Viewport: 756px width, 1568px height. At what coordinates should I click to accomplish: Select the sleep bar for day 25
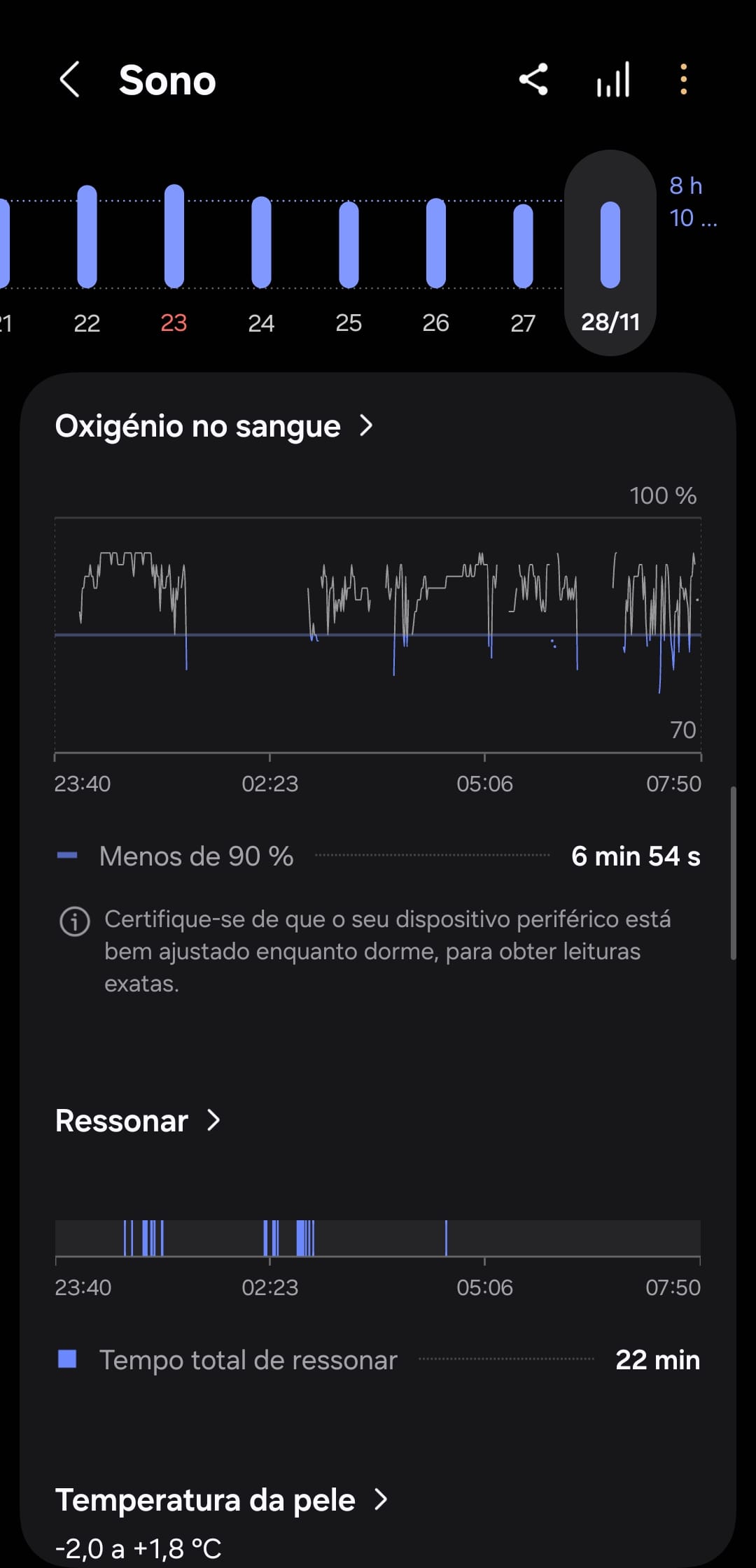pos(349,243)
